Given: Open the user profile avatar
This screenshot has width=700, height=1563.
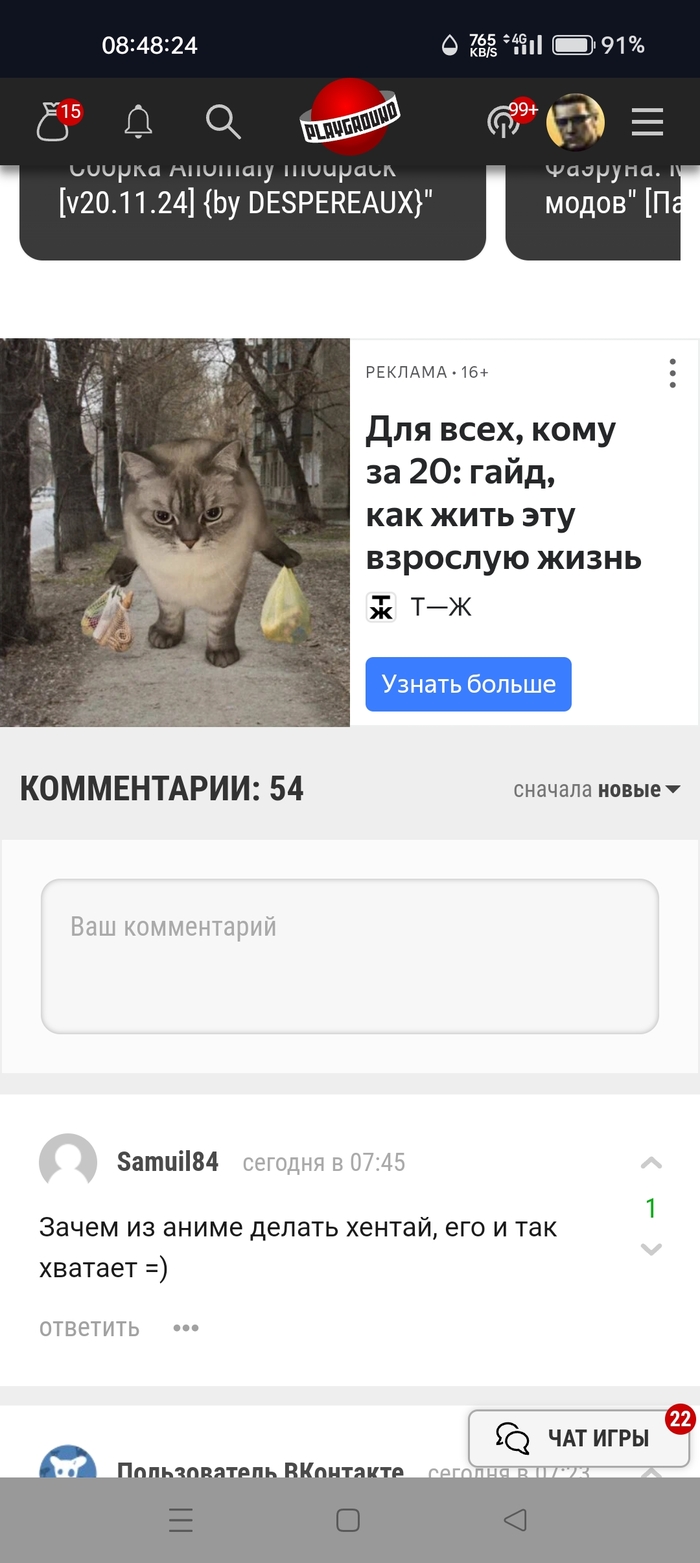Looking at the screenshot, I should 575,122.
